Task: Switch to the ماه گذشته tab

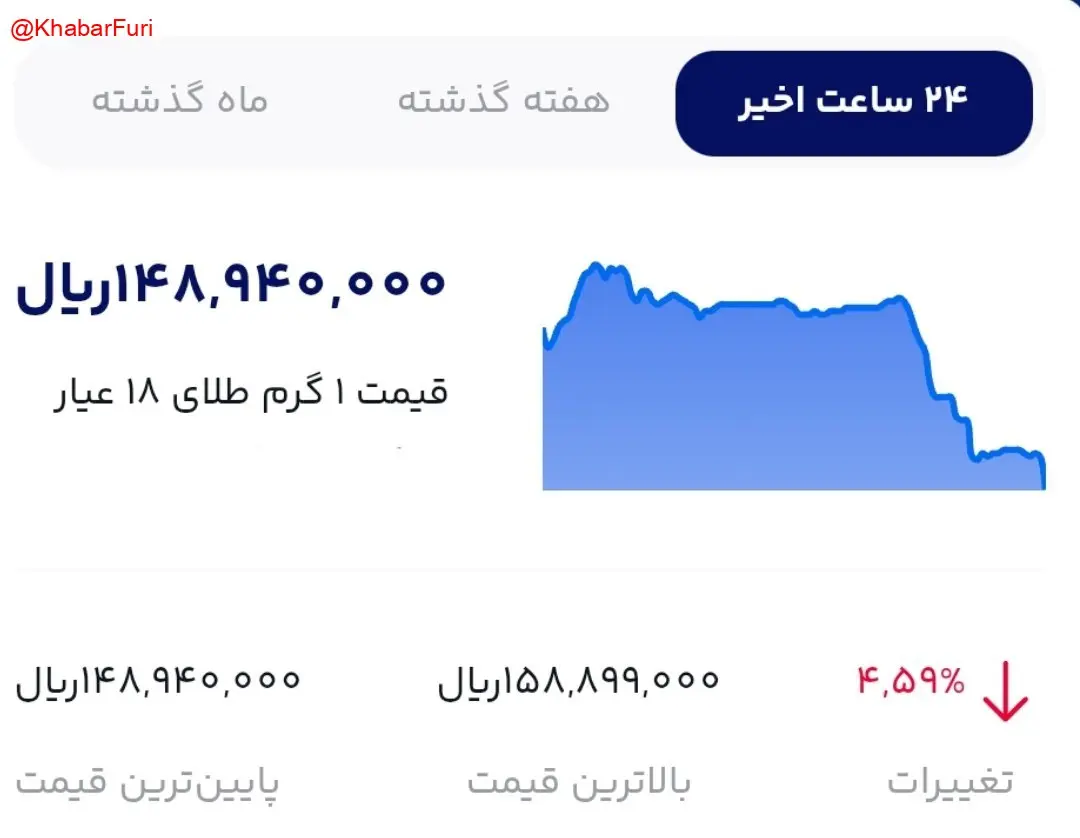Action: coord(180,101)
